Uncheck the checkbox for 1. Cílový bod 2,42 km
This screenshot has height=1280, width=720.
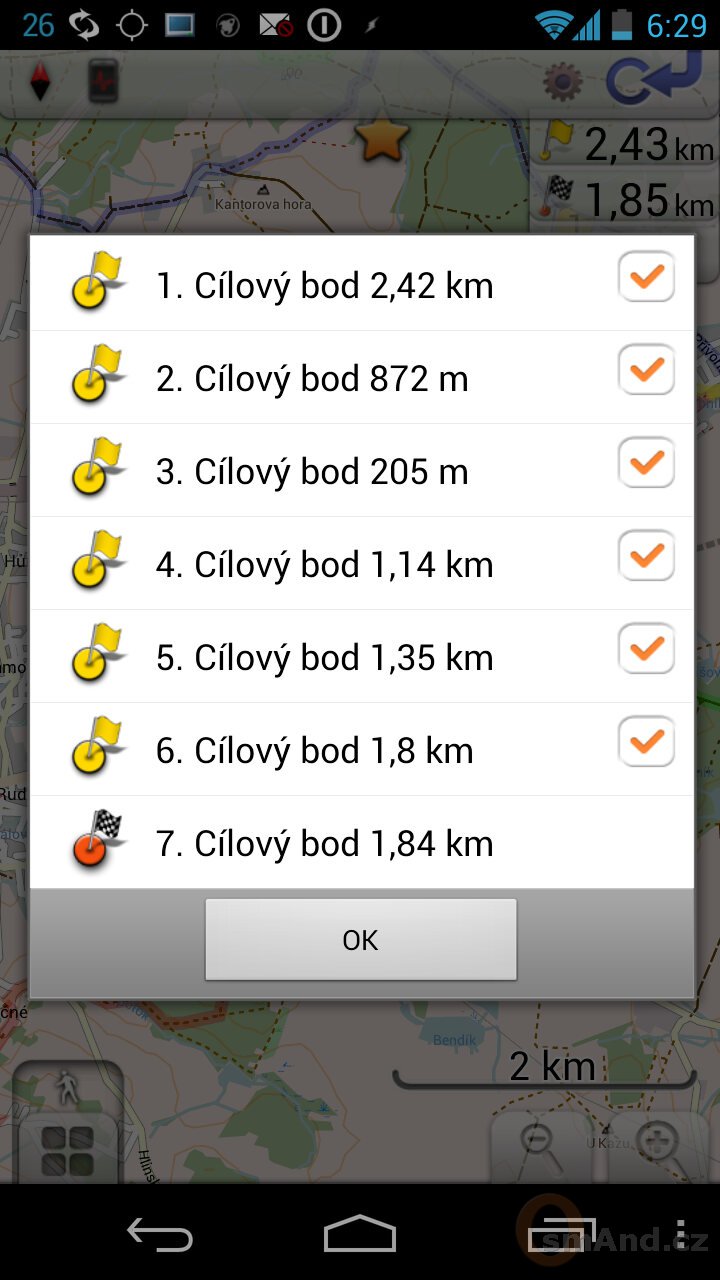(x=646, y=277)
